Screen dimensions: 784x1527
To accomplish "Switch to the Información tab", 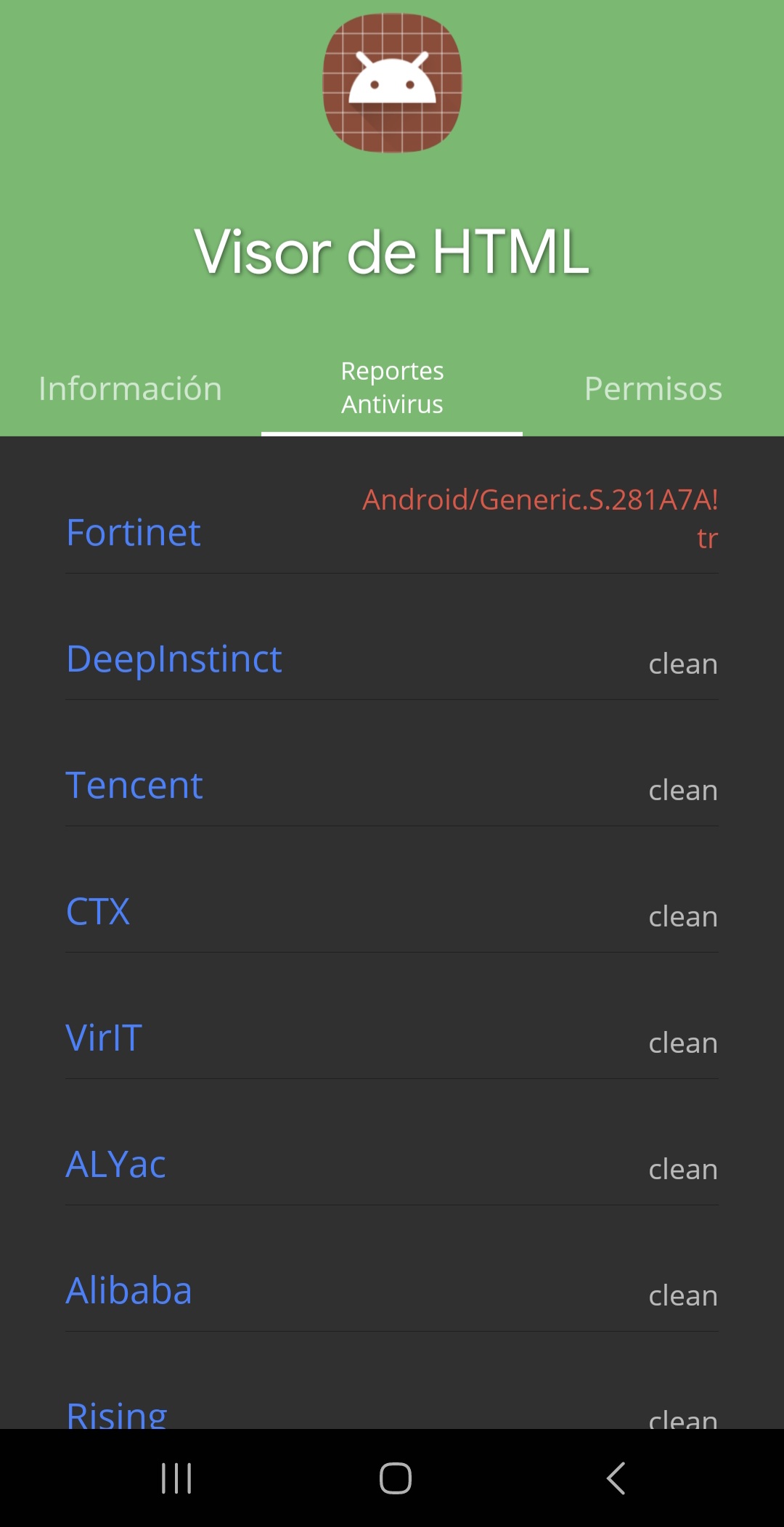I will pos(131,389).
